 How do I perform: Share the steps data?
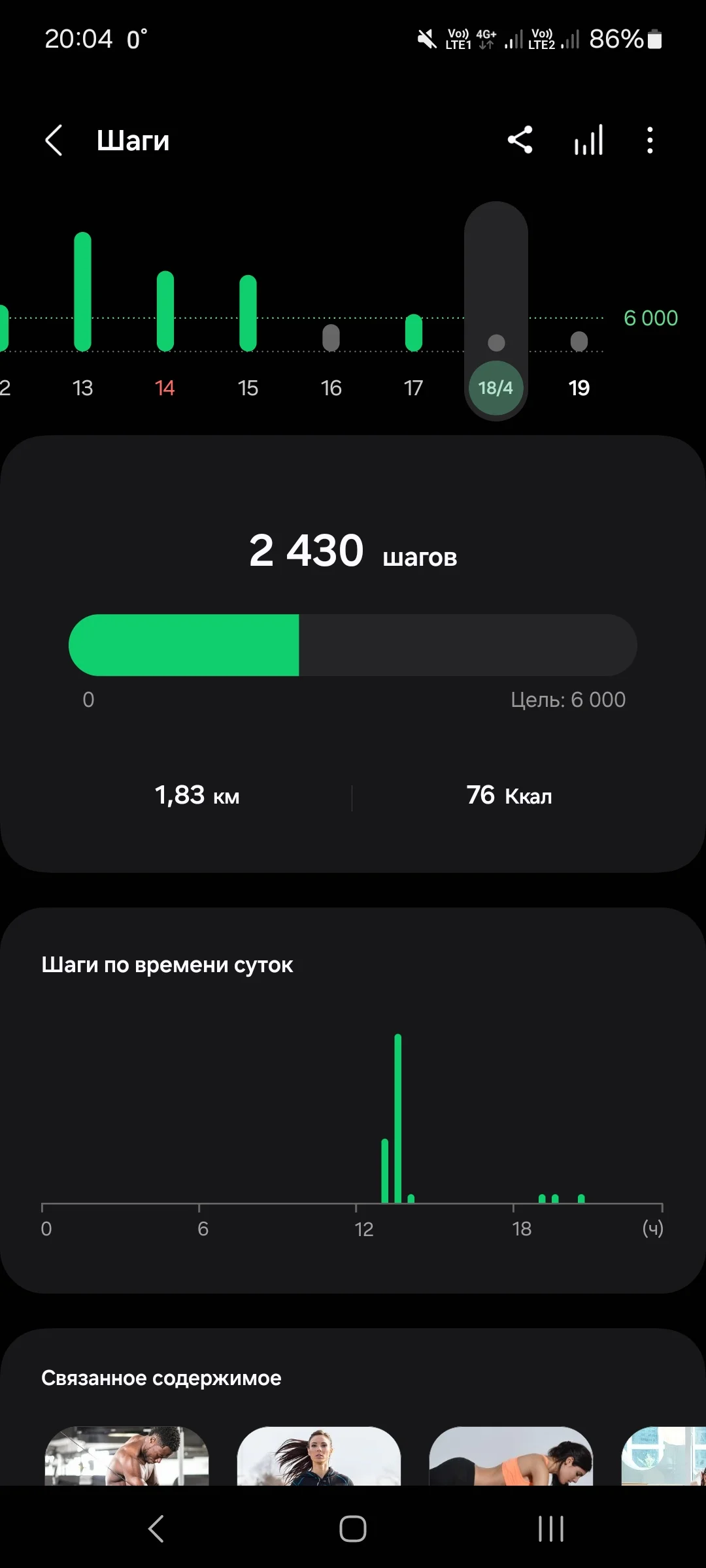pyautogui.click(x=520, y=140)
